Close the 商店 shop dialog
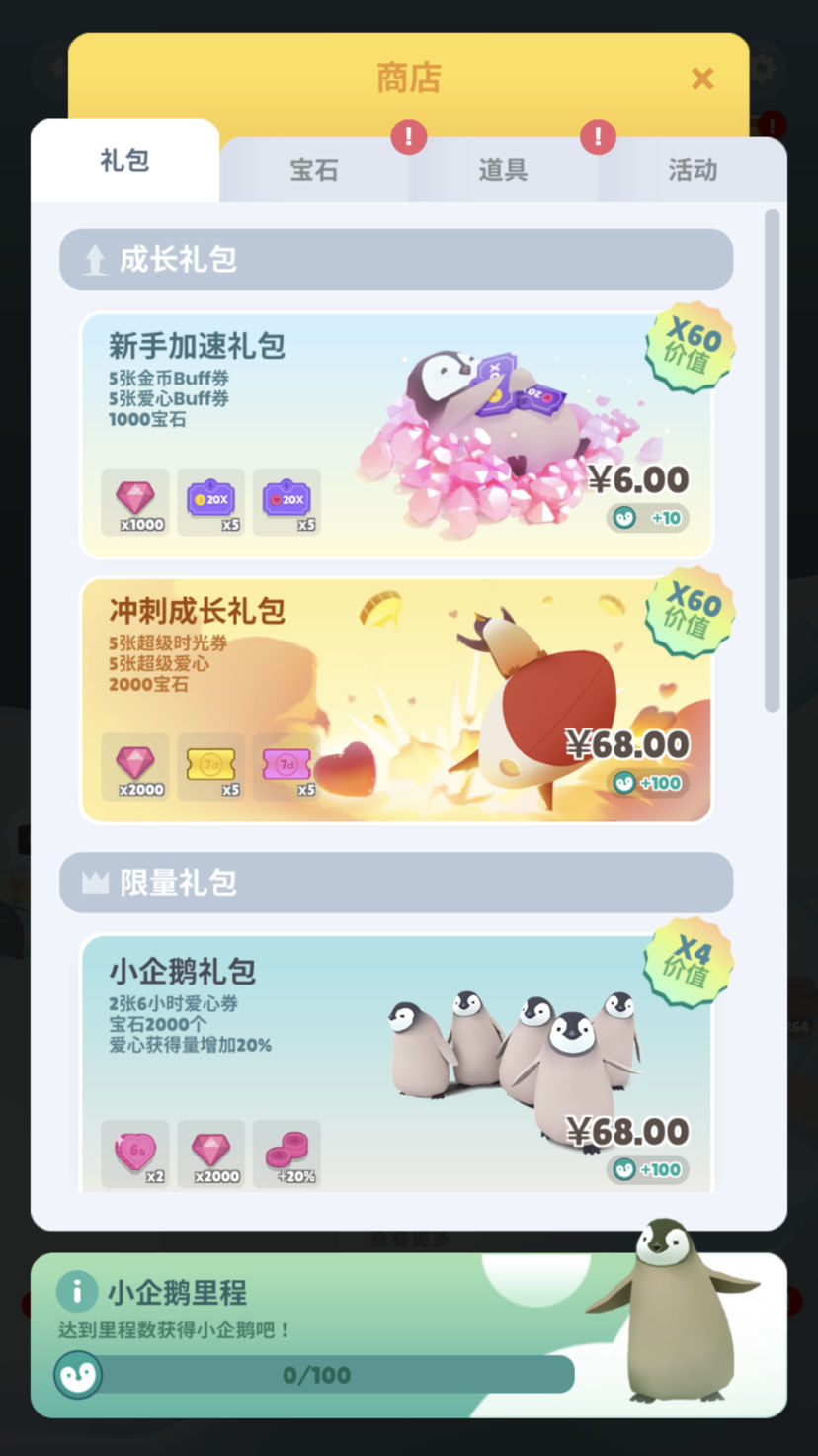Screen dimensions: 818x1456 point(701,79)
